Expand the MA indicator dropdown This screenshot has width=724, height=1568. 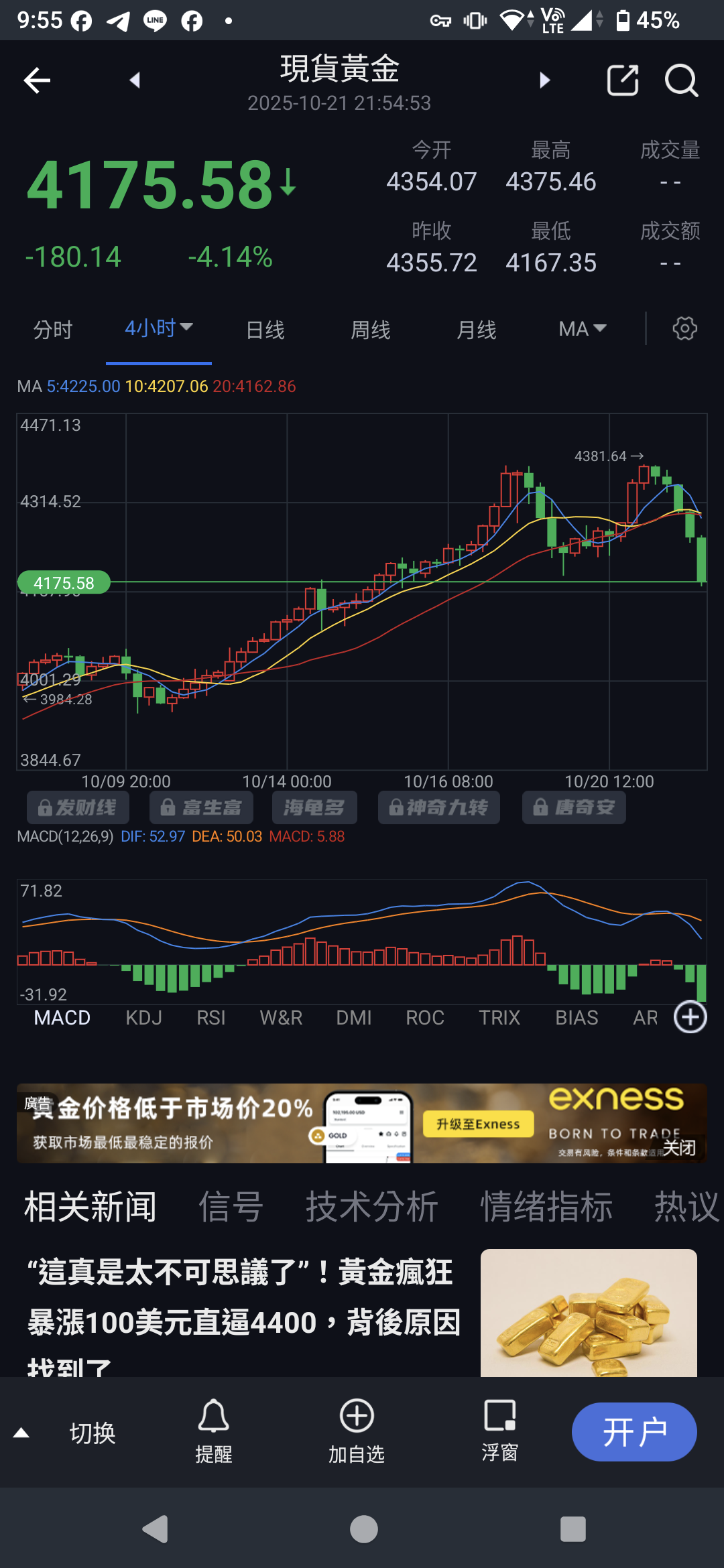point(583,328)
